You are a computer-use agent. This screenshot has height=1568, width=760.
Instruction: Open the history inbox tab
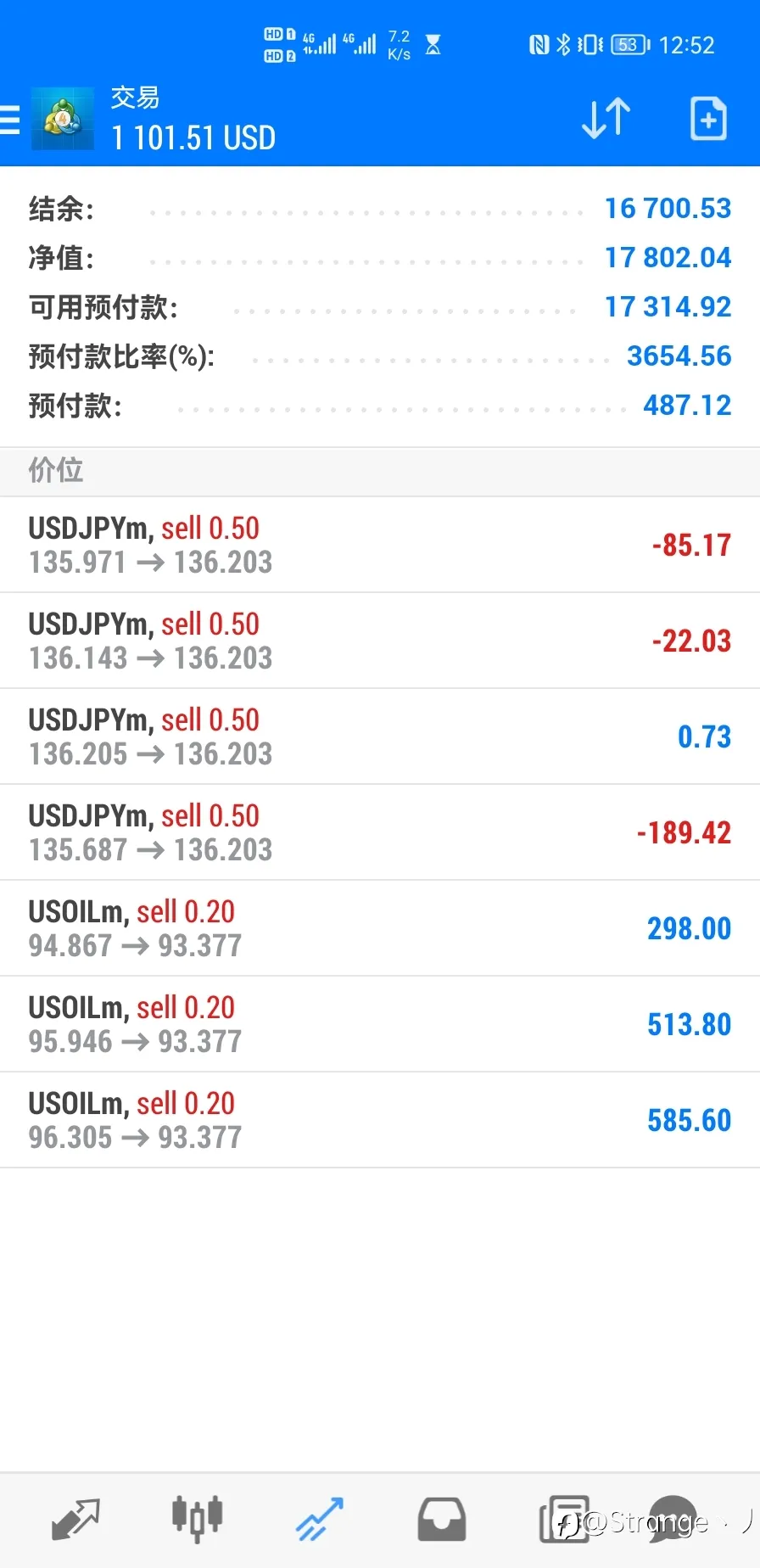coord(441,1519)
